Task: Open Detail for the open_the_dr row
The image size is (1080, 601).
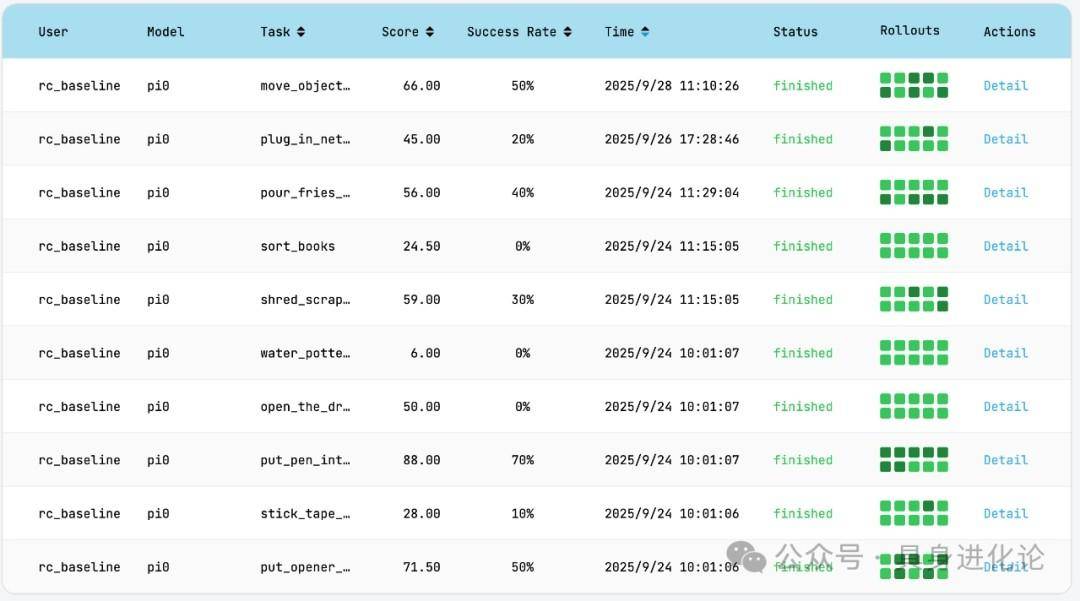Action: coord(1005,407)
